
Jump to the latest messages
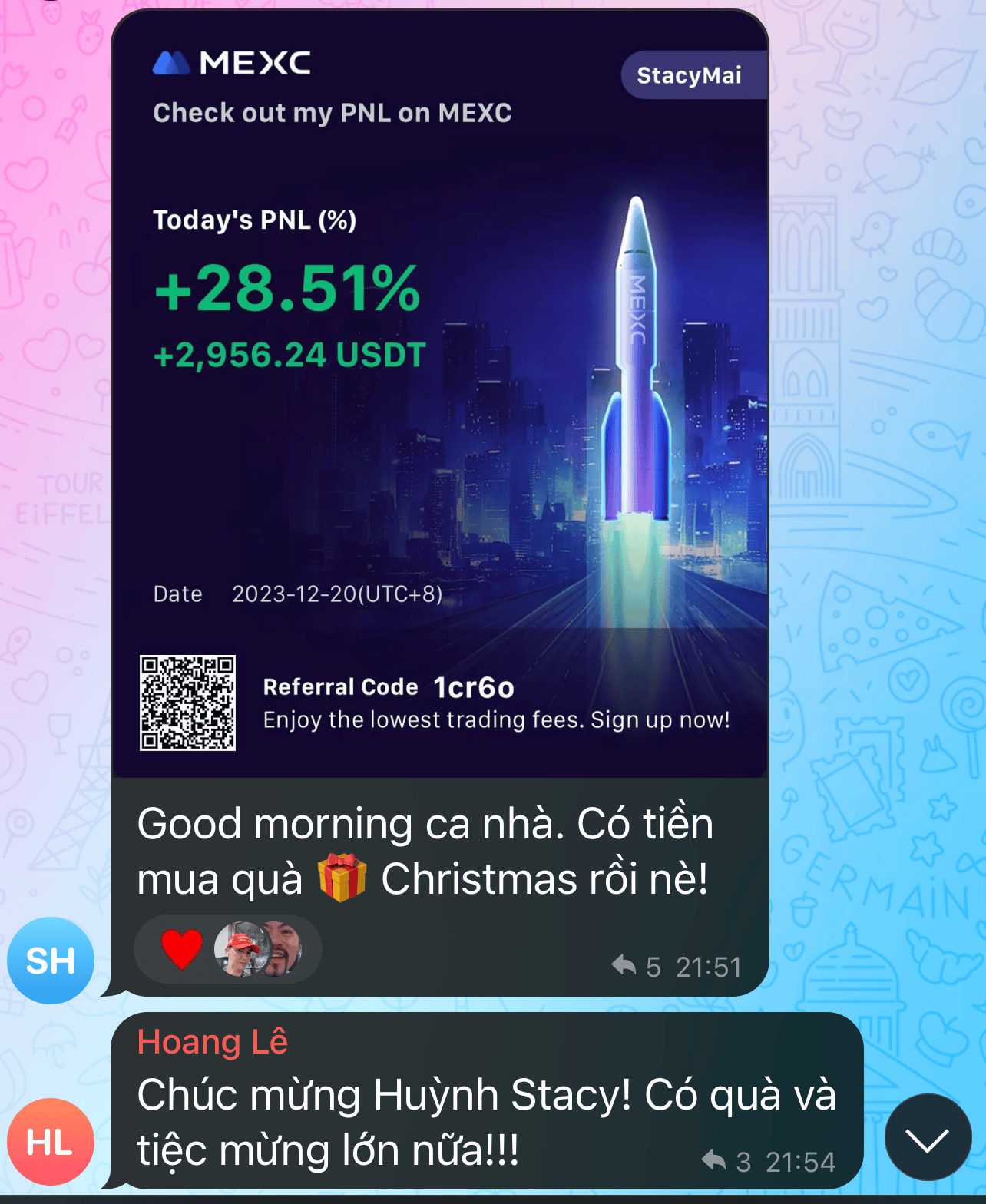click(x=928, y=1137)
